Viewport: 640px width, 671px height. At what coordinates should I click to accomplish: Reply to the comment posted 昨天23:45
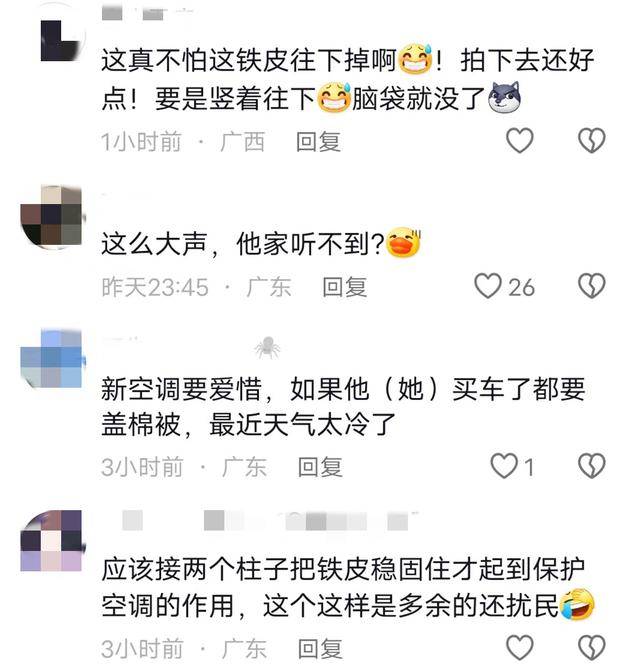344,288
